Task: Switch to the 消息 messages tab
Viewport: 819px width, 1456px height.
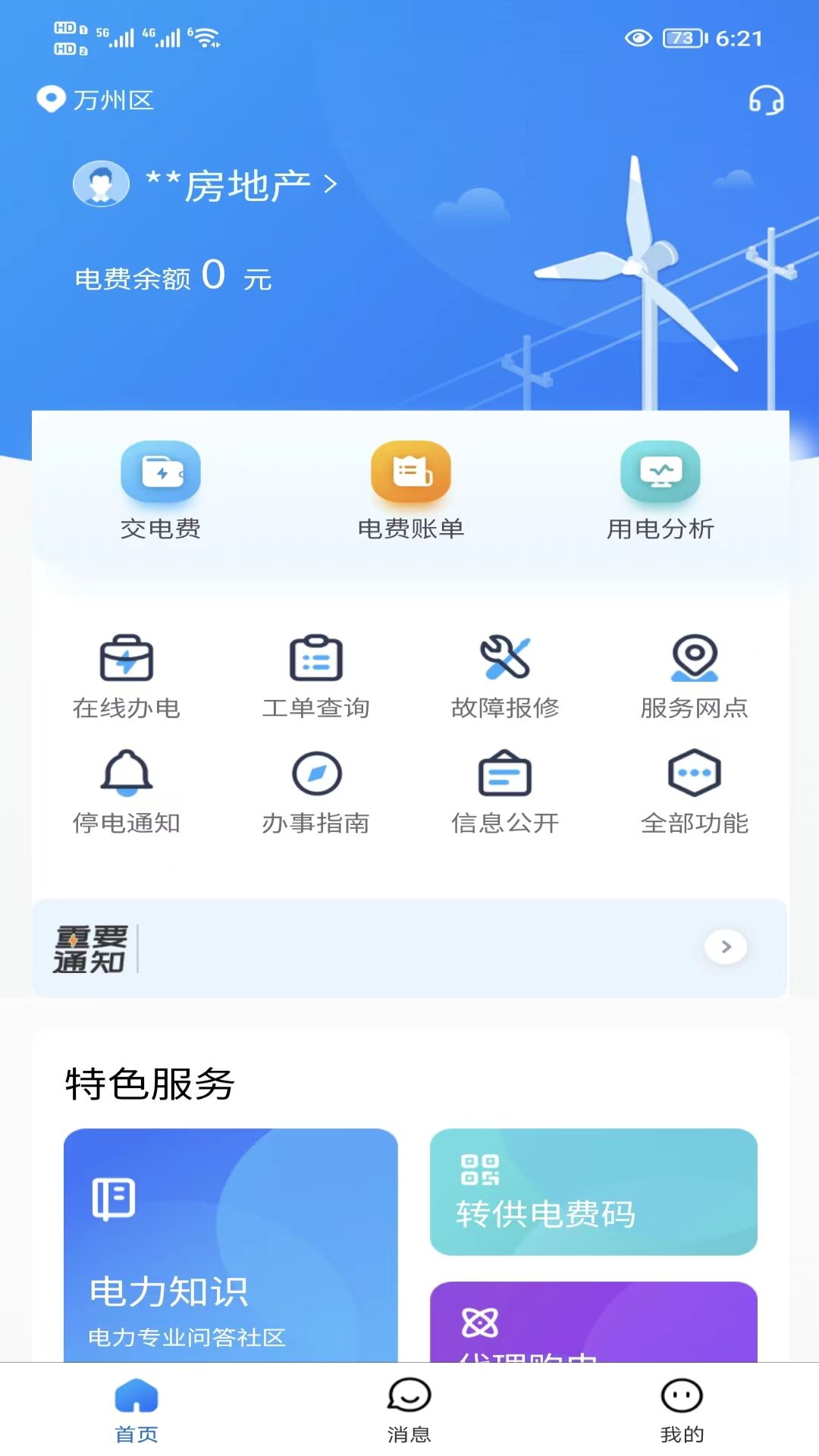Action: 409,1410
